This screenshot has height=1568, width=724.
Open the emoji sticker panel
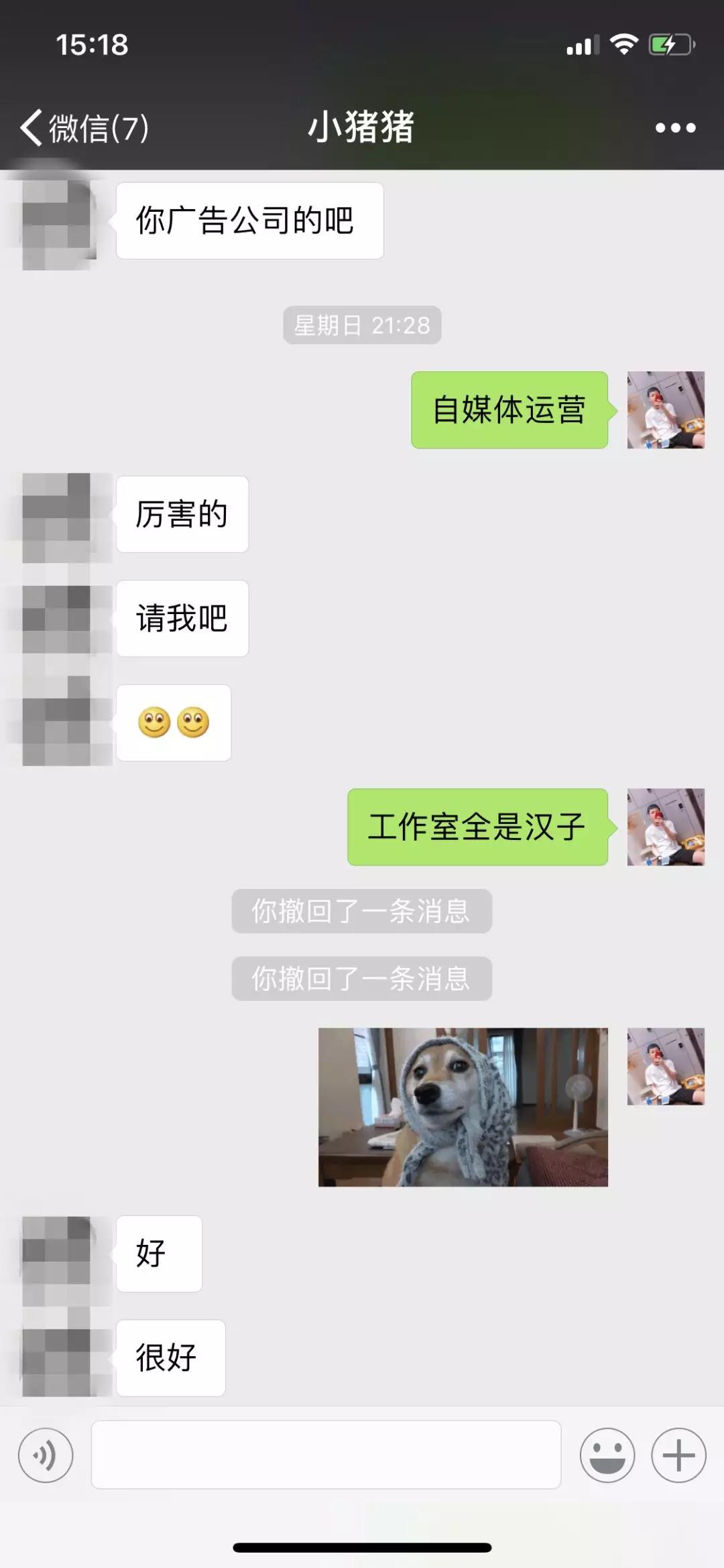pyautogui.click(x=607, y=1455)
